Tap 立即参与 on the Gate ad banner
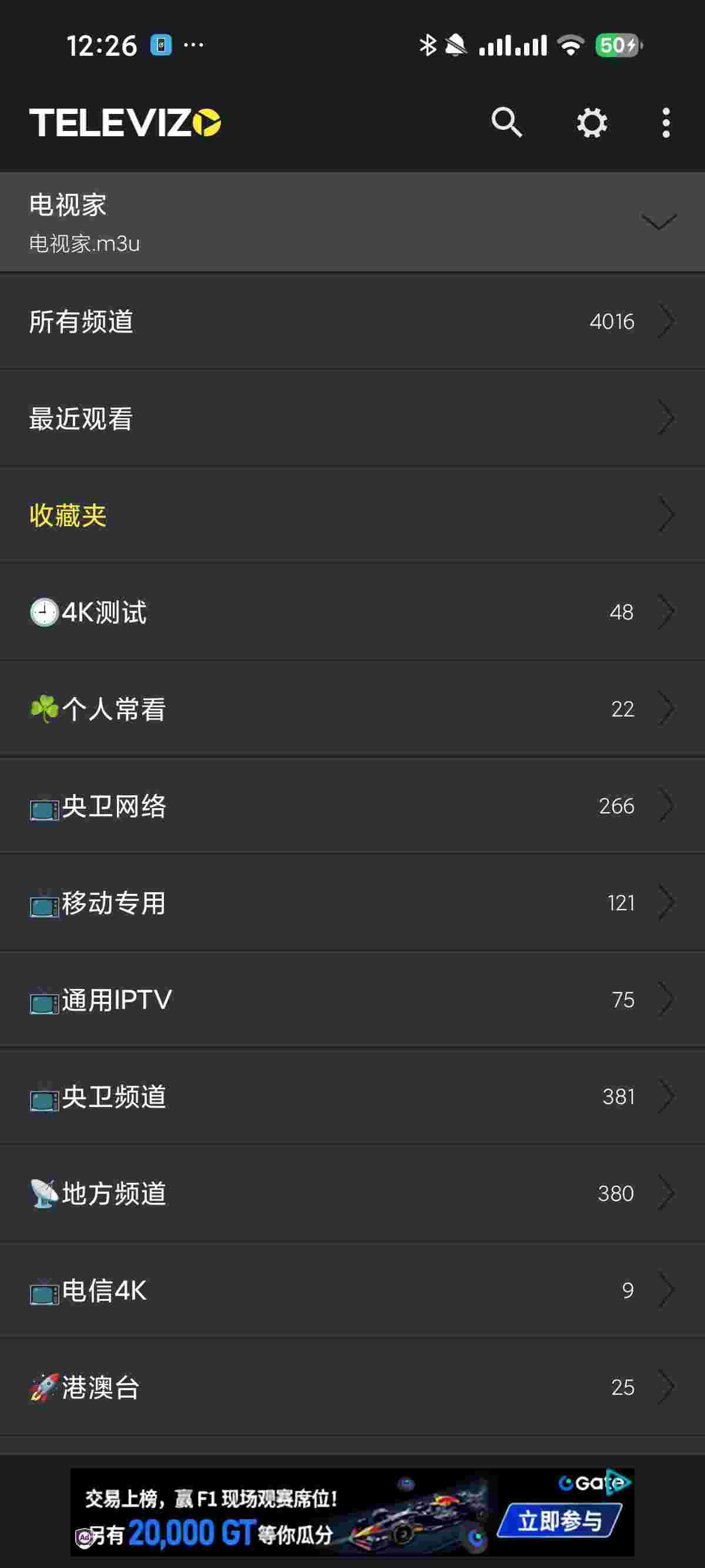 coord(559,1520)
